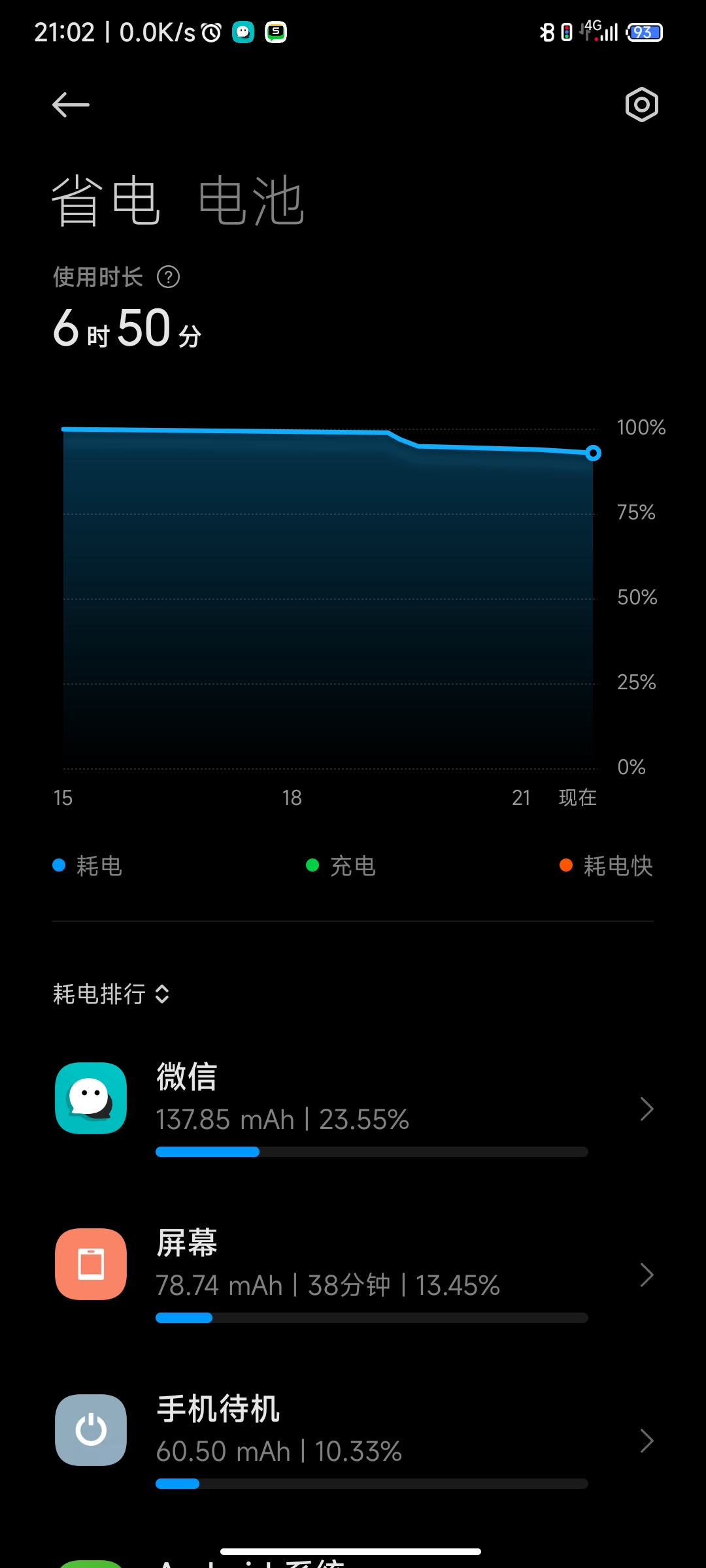Tap the help icon next to 使用时长
This screenshot has height=1568, width=706.
tap(168, 277)
